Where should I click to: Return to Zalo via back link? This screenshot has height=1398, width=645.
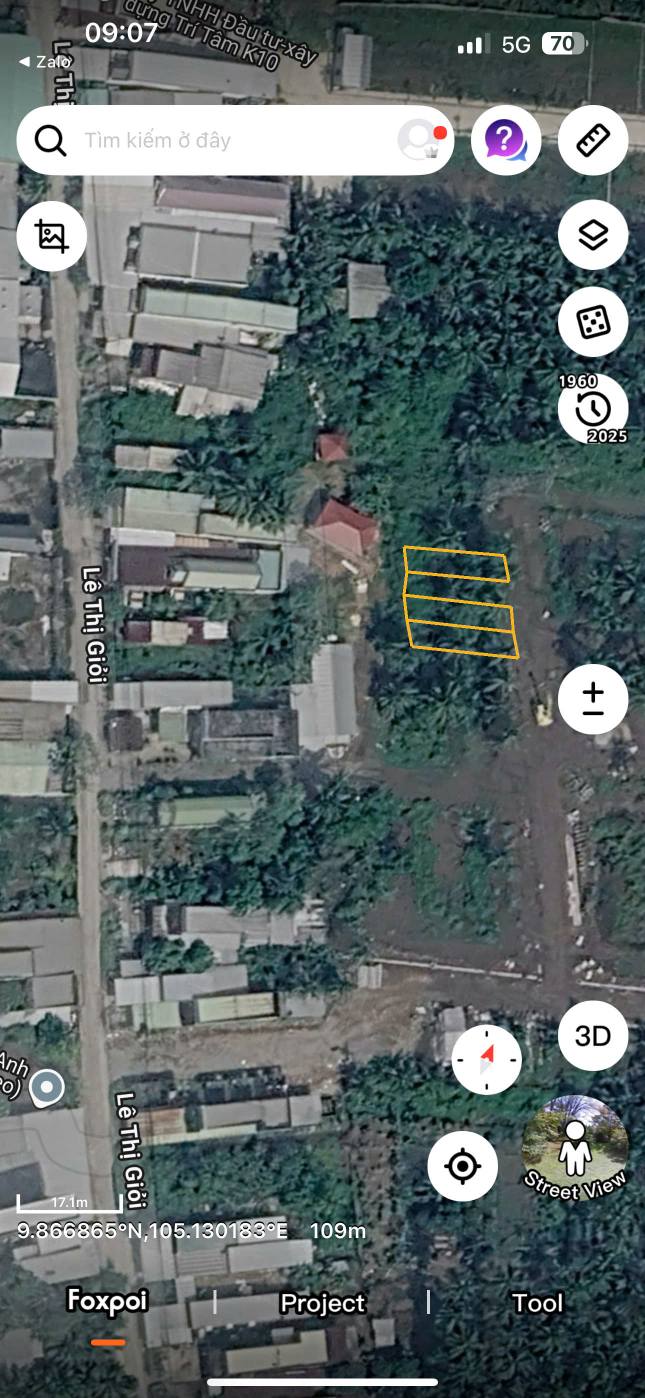pos(44,62)
